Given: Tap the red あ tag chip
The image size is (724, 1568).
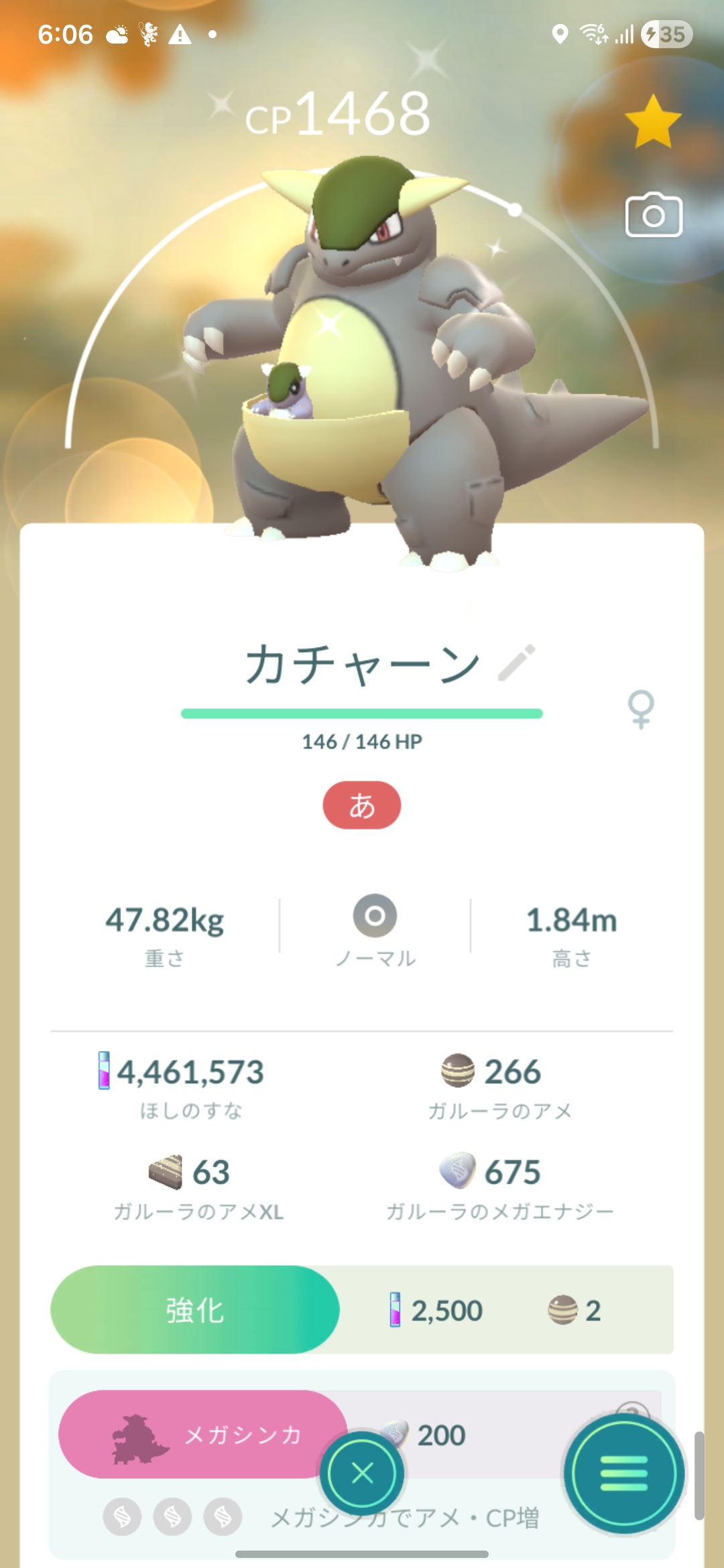Looking at the screenshot, I should coord(362,805).
